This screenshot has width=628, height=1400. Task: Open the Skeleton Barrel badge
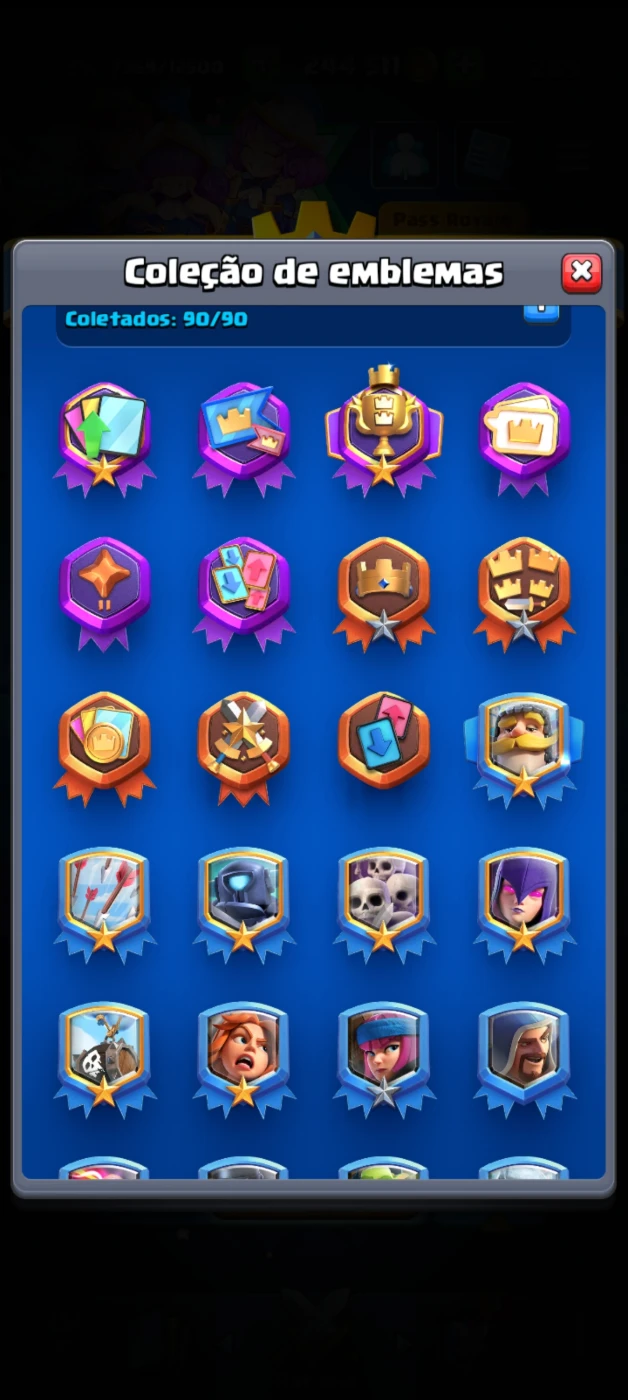coord(104,1053)
